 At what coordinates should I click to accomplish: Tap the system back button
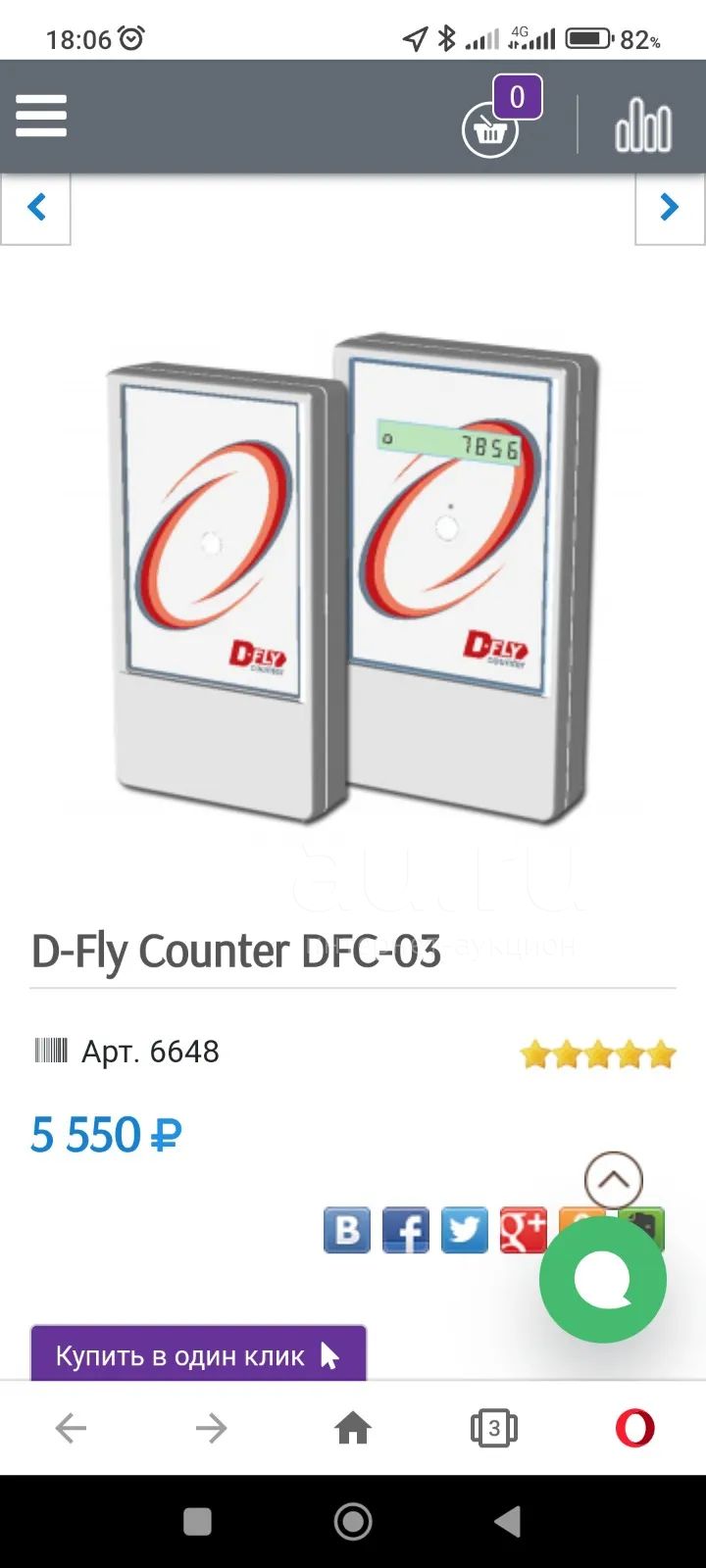point(508,1522)
